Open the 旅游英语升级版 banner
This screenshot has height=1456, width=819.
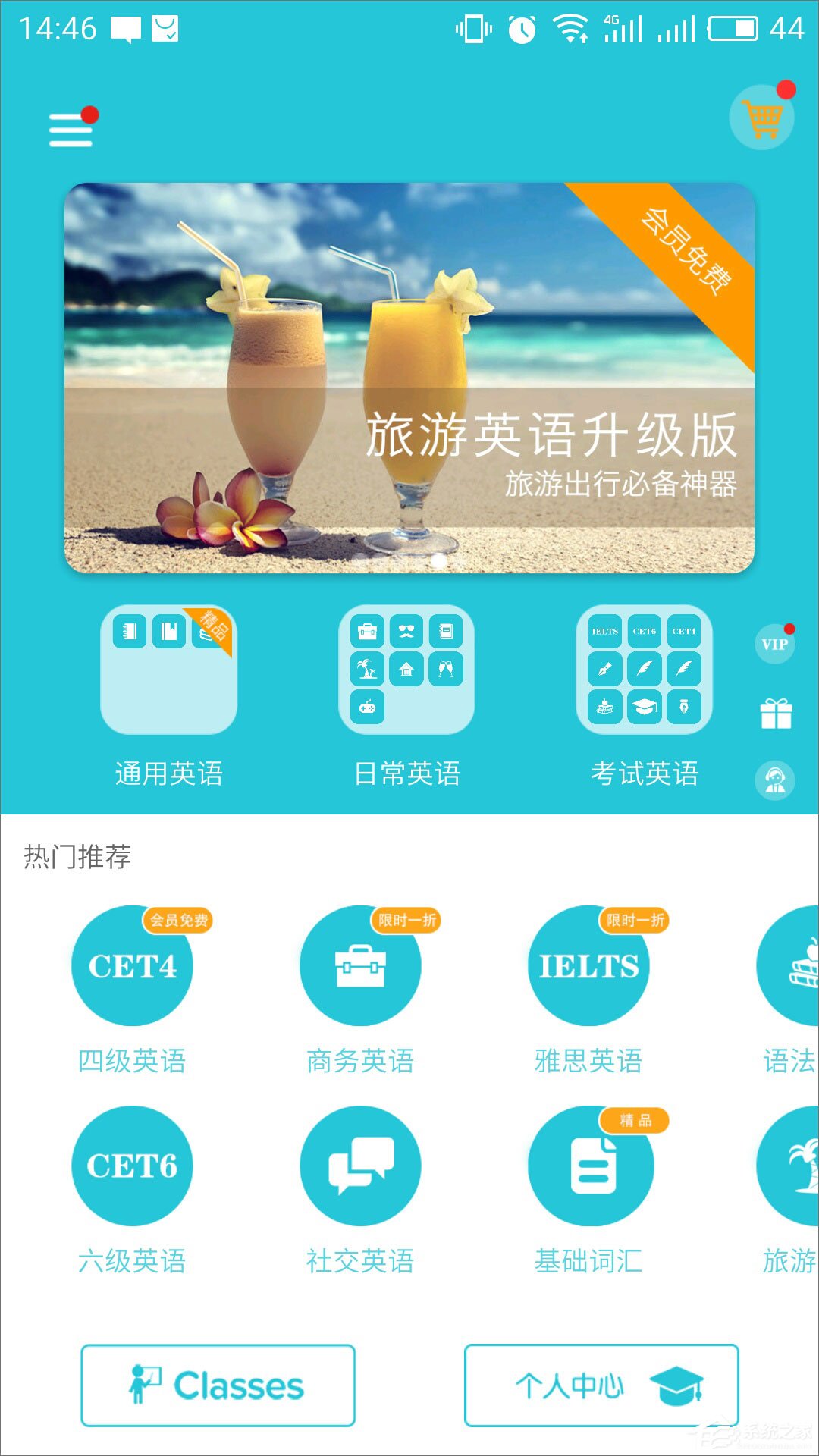pos(409,378)
